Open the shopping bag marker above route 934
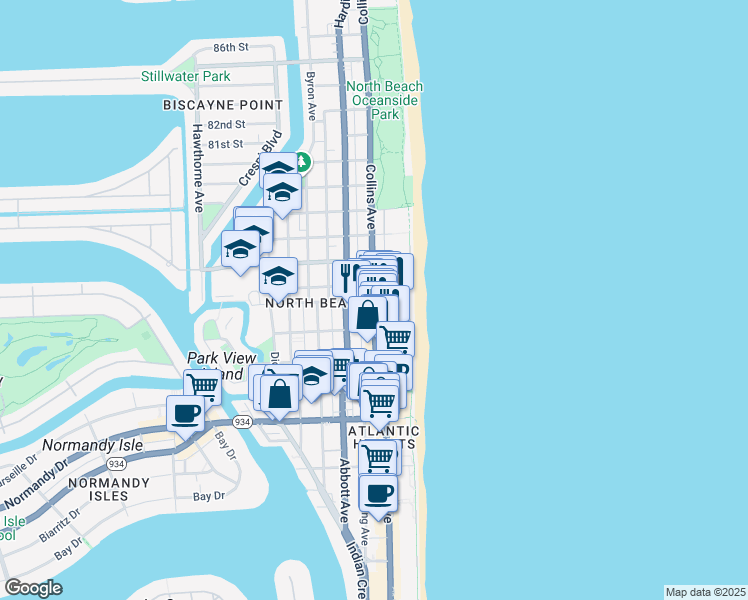748x600 pixels. 280,392
